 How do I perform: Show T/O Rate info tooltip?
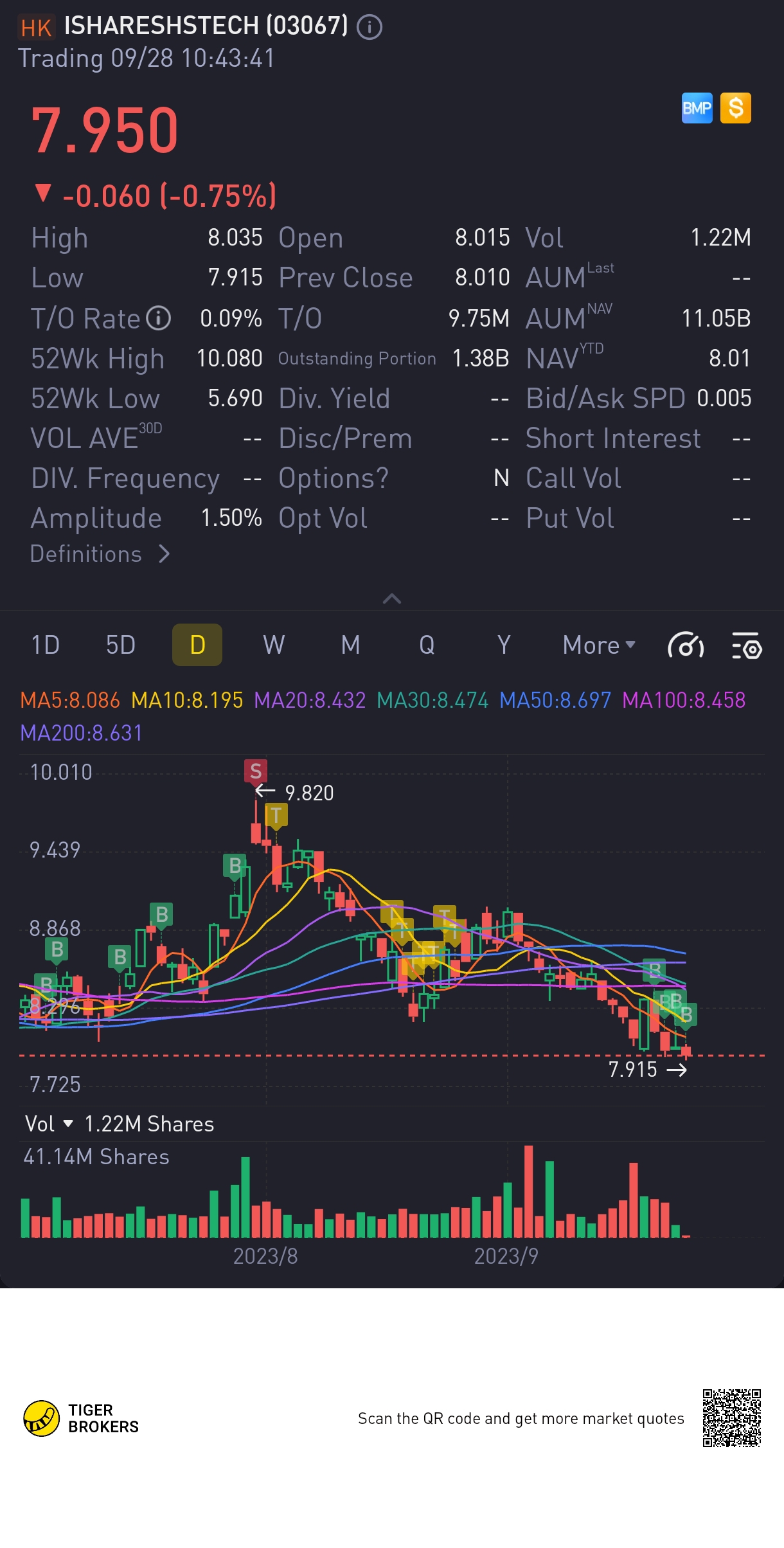coord(158,318)
